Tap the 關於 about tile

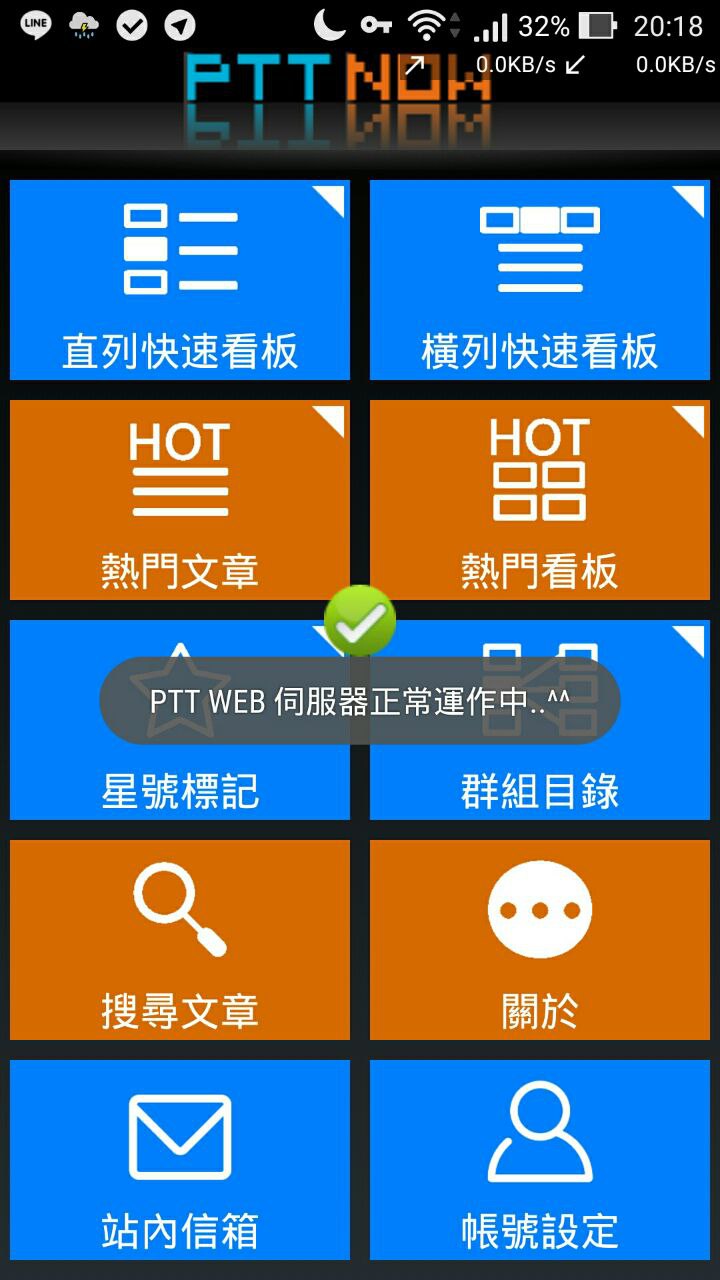point(540,940)
